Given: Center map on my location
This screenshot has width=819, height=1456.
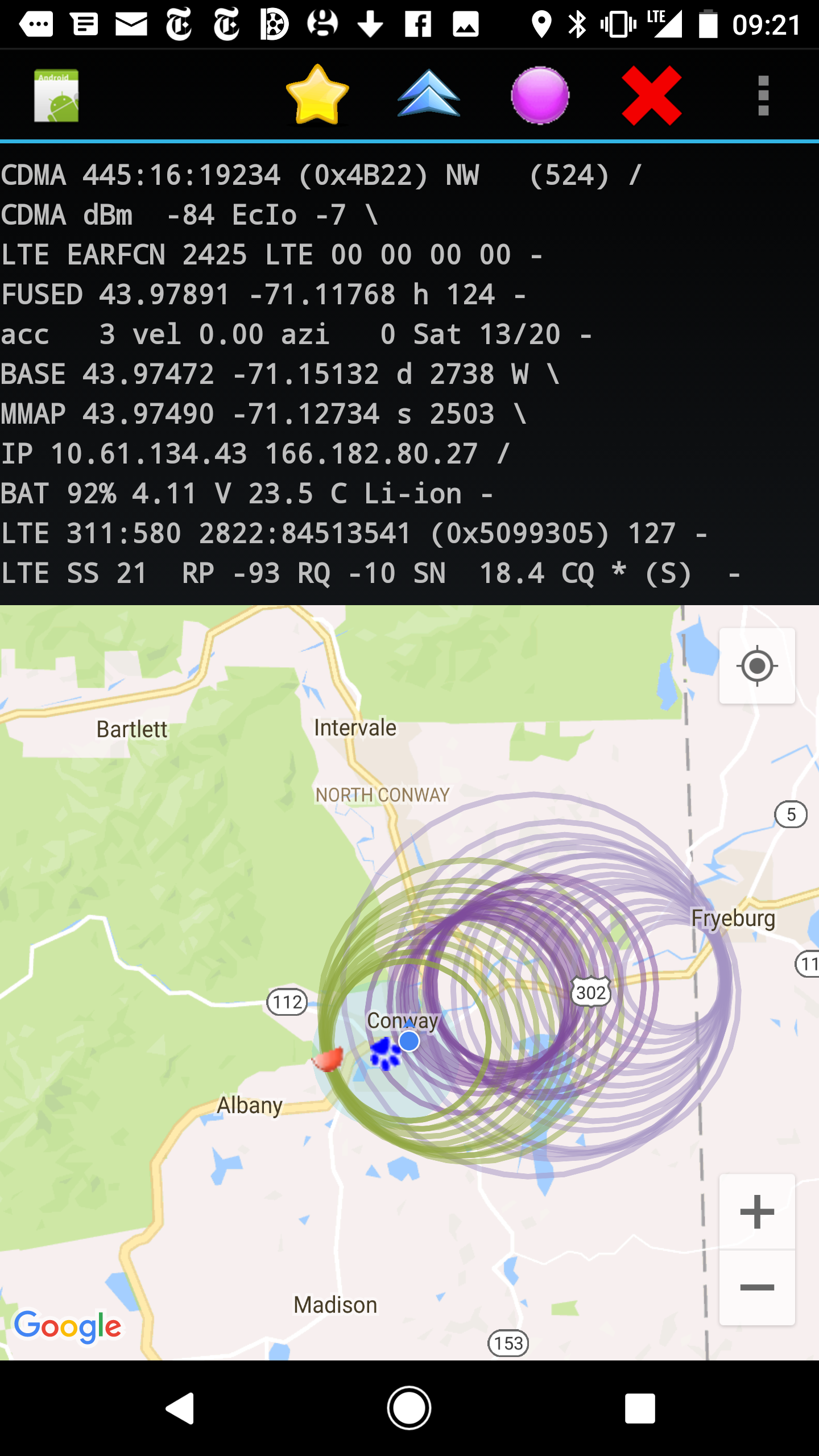Looking at the screenshot, I should pos(757,666).
